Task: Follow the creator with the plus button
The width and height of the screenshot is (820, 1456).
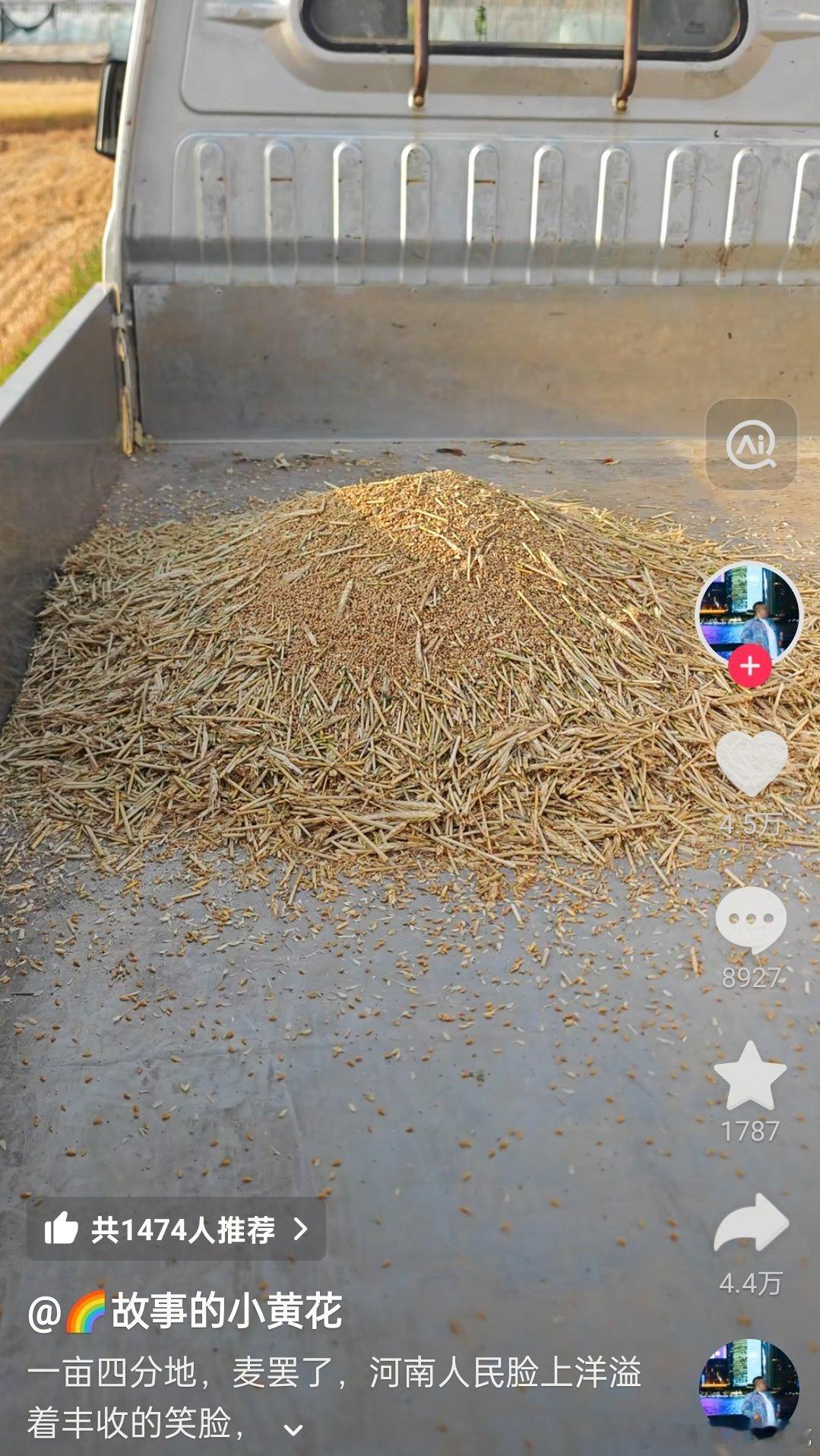Action: point(749,666)
